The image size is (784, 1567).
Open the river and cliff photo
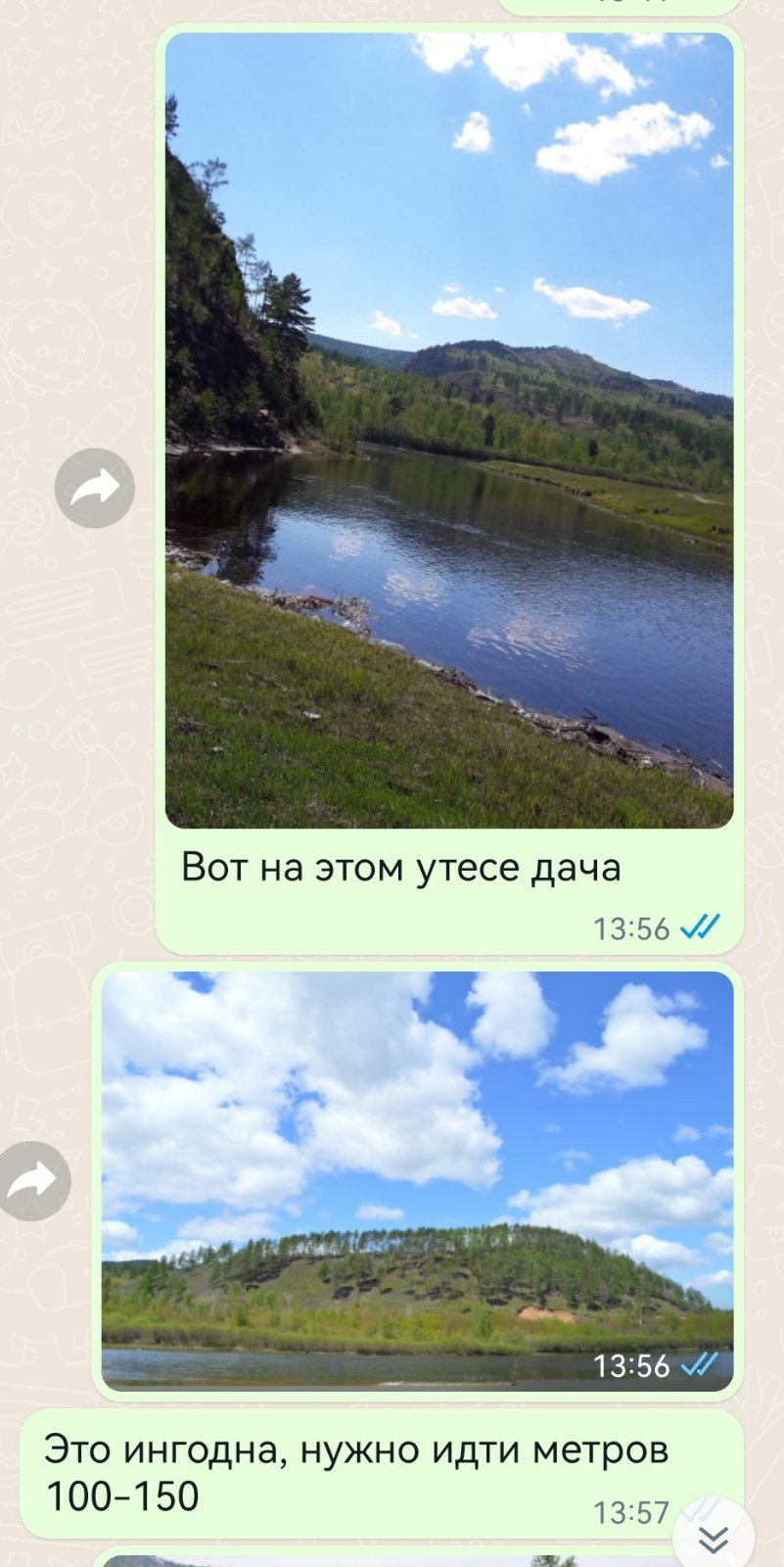tap(448, 431)
